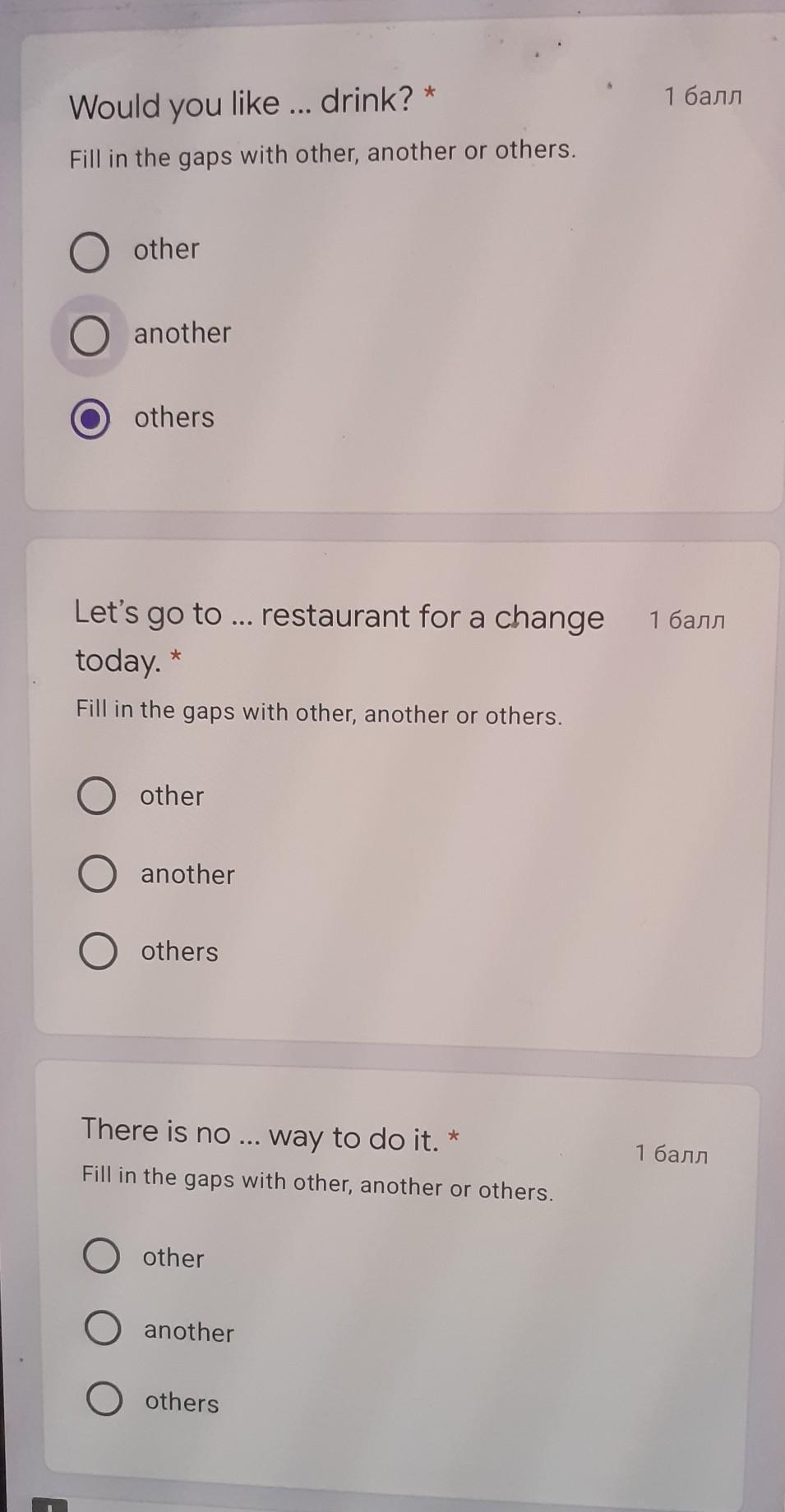Tap 'others' under the drink question
Image resolution: width=785 pixels, height=1512 pixels.
[x=90, y=419]
